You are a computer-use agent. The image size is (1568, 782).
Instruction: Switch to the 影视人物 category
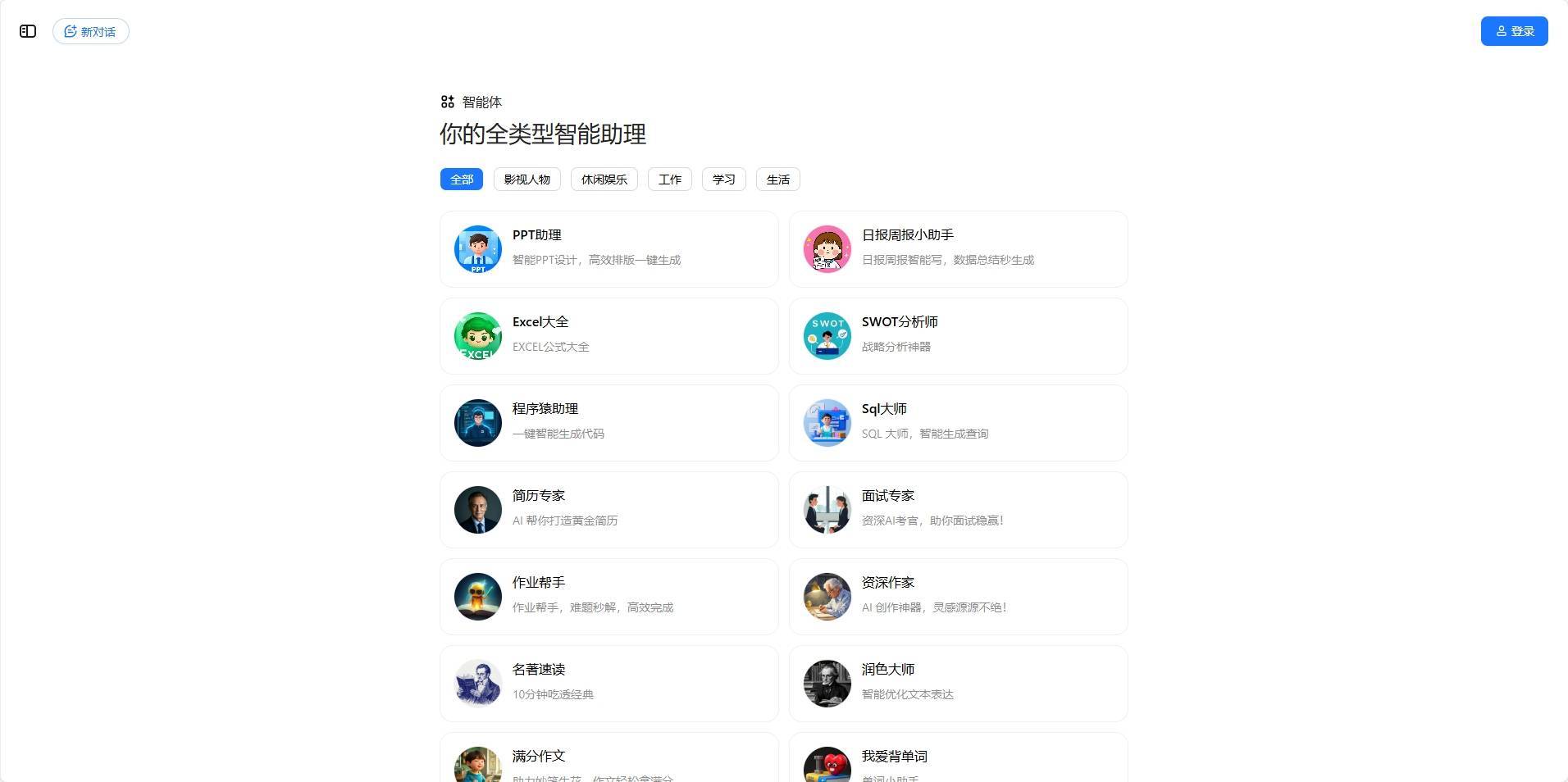point(527,180)
